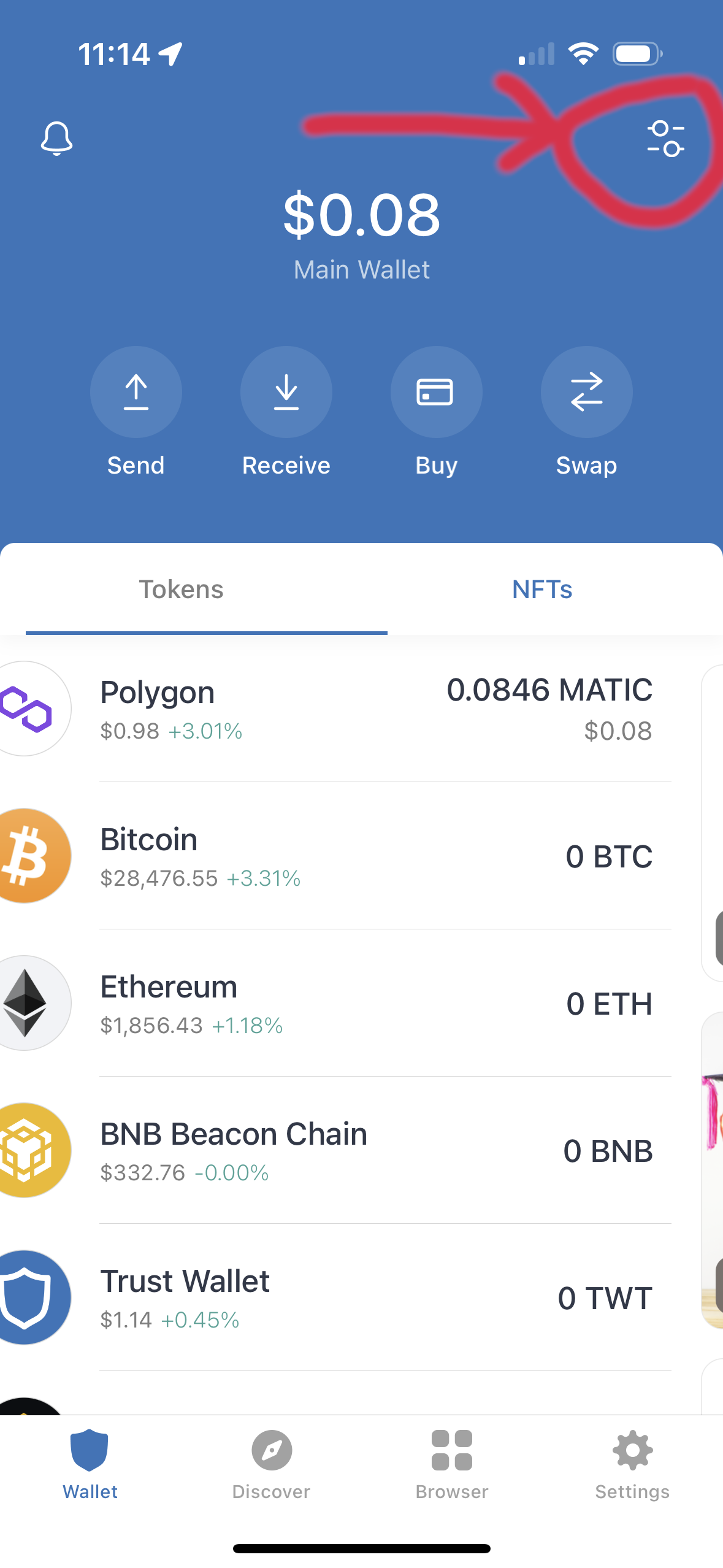Open the notifications bell
This screenshot has width=723, height=1568.
pyautogui.click(x=56, y=138)
